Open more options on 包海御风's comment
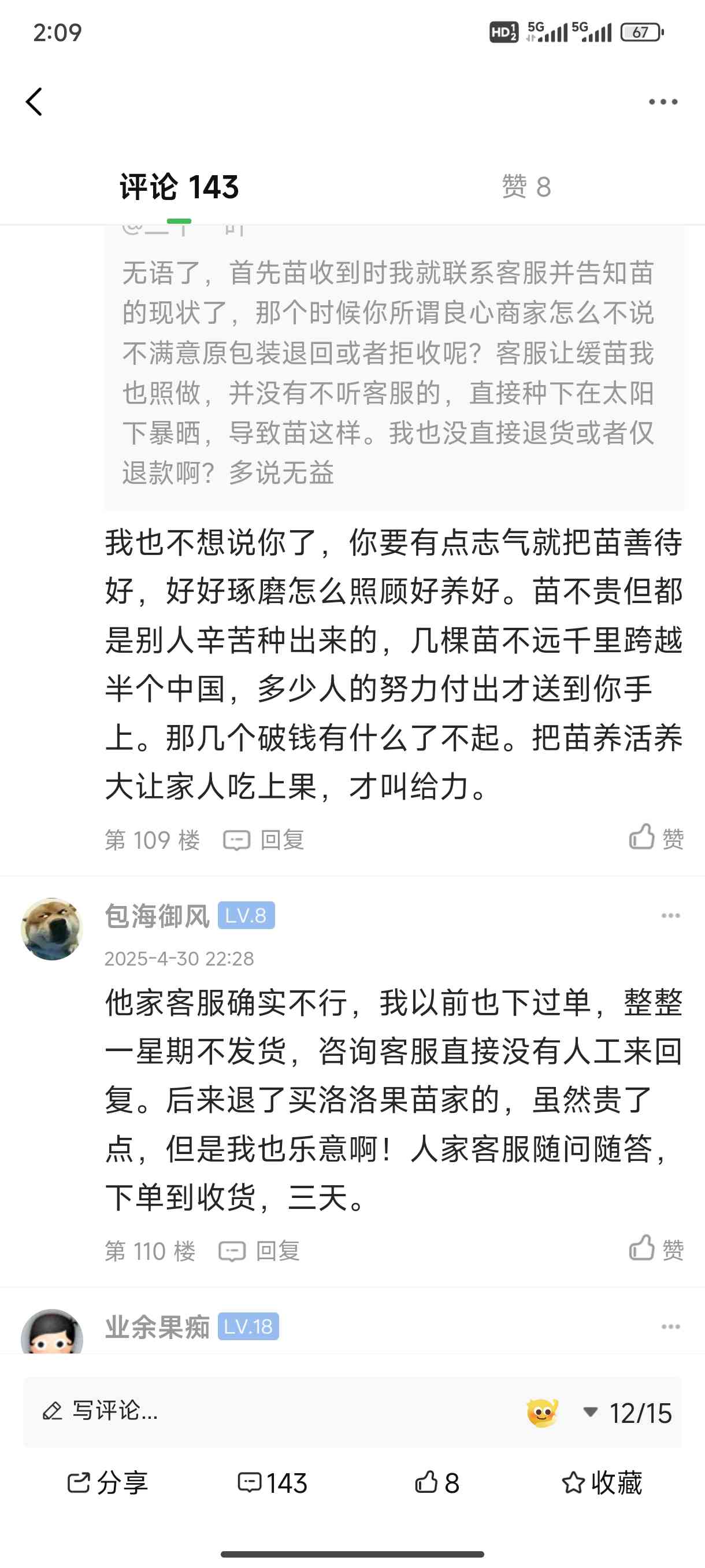705x1568 pixels. pyautogui.click(x=670, y=915)
